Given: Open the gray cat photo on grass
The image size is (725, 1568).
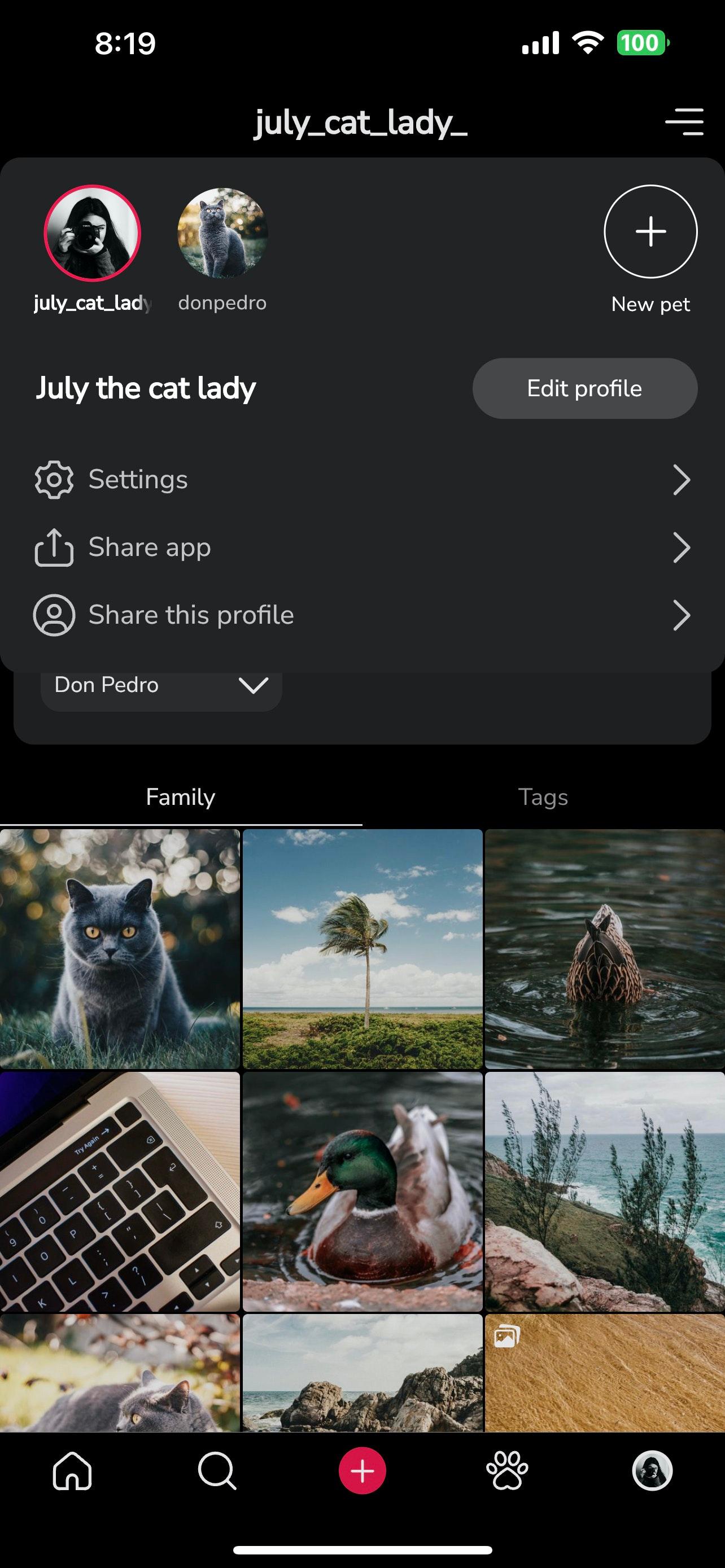Looking at the screenshot, I should click(120, 948).
